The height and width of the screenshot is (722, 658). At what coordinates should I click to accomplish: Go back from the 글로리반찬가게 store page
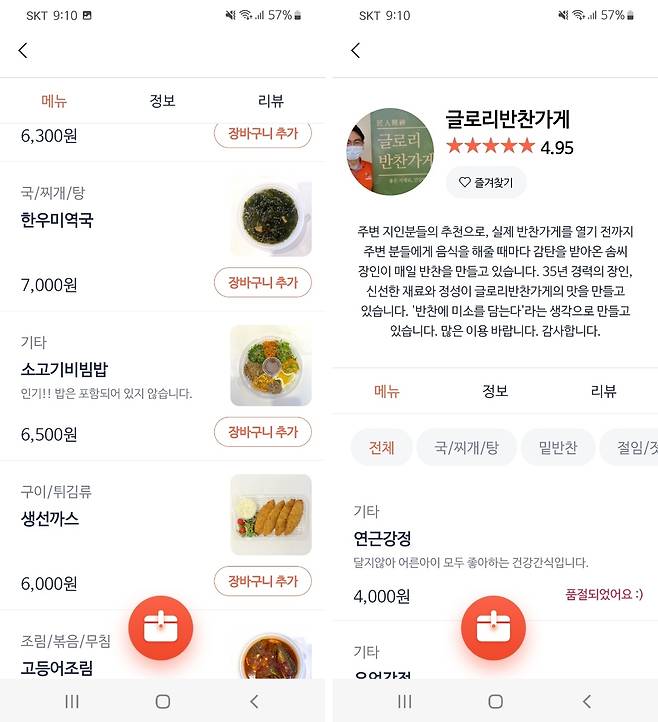click(355, 50)
